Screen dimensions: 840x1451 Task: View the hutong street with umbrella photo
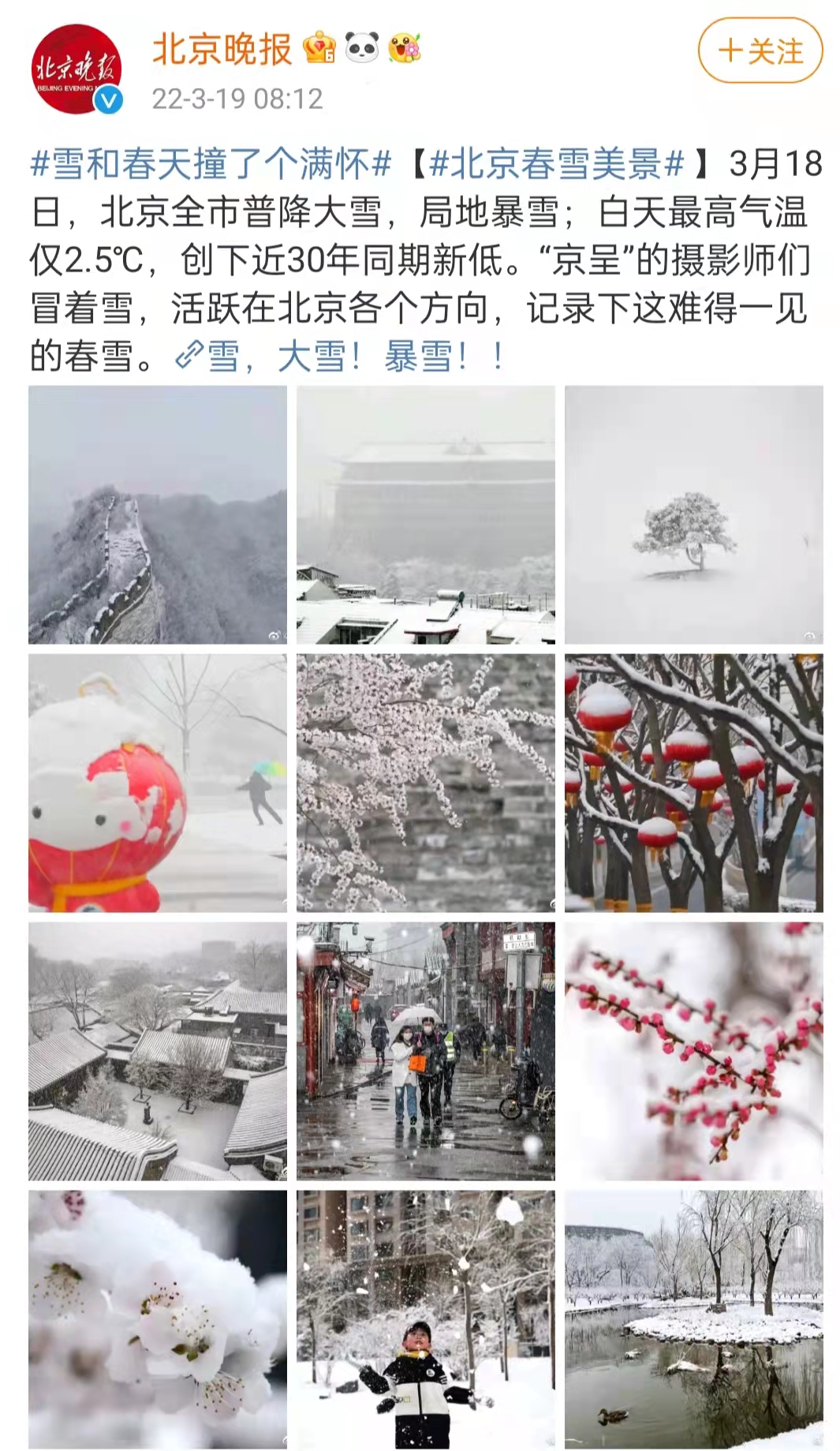[426, 1051]
